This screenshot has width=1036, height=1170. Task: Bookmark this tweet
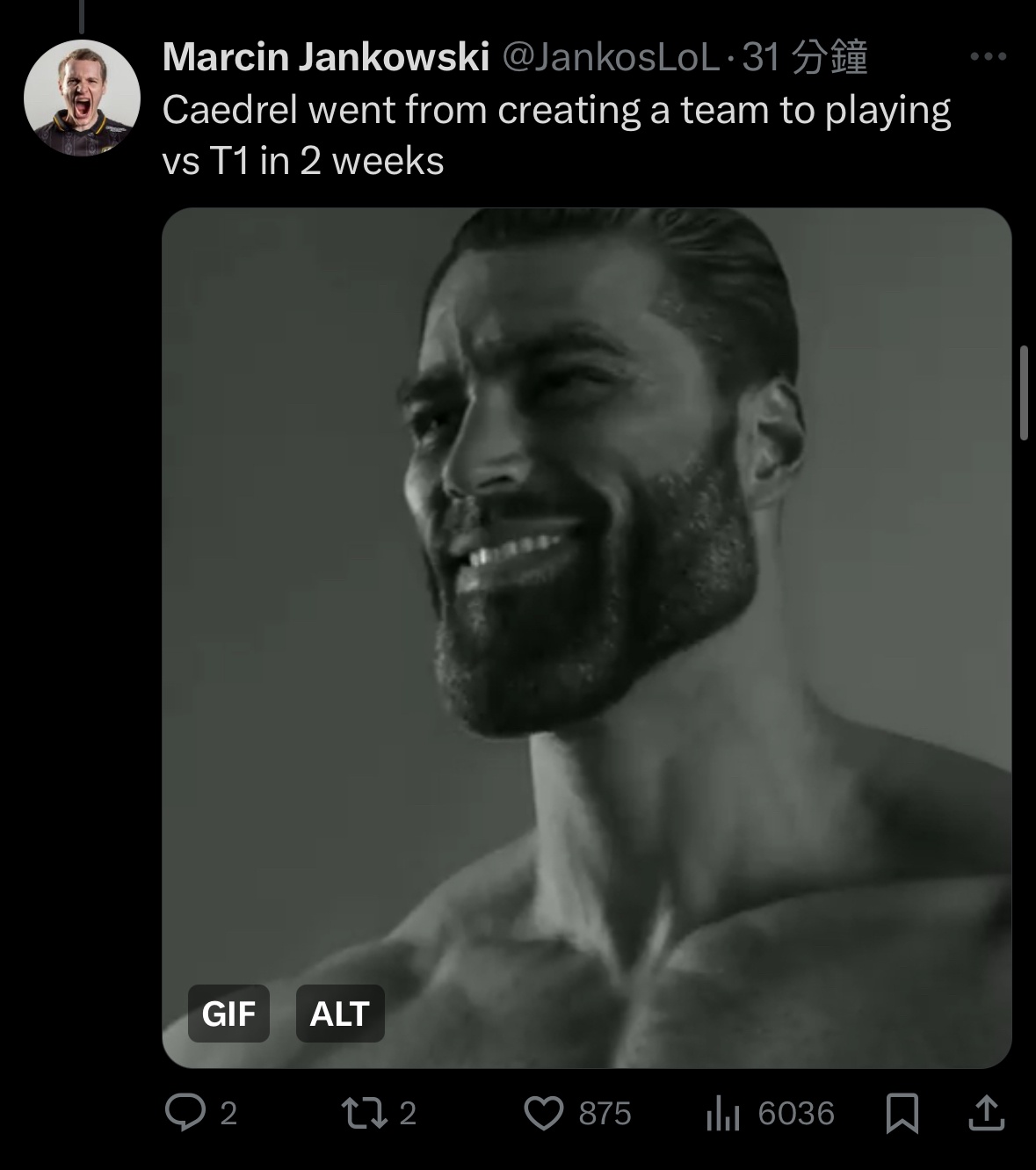[902, 1113]
